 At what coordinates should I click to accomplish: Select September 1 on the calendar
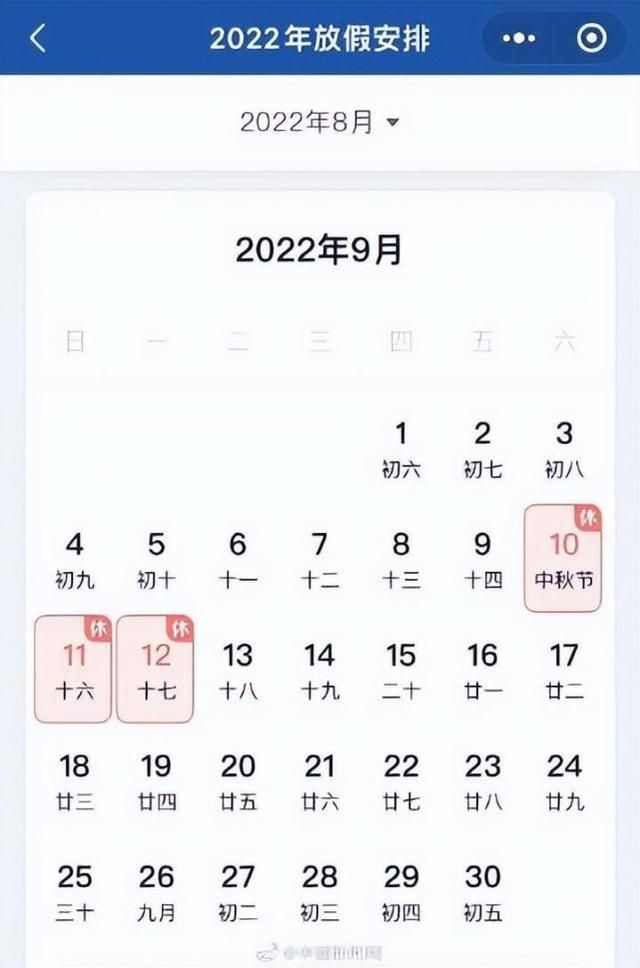coord(401,448)
